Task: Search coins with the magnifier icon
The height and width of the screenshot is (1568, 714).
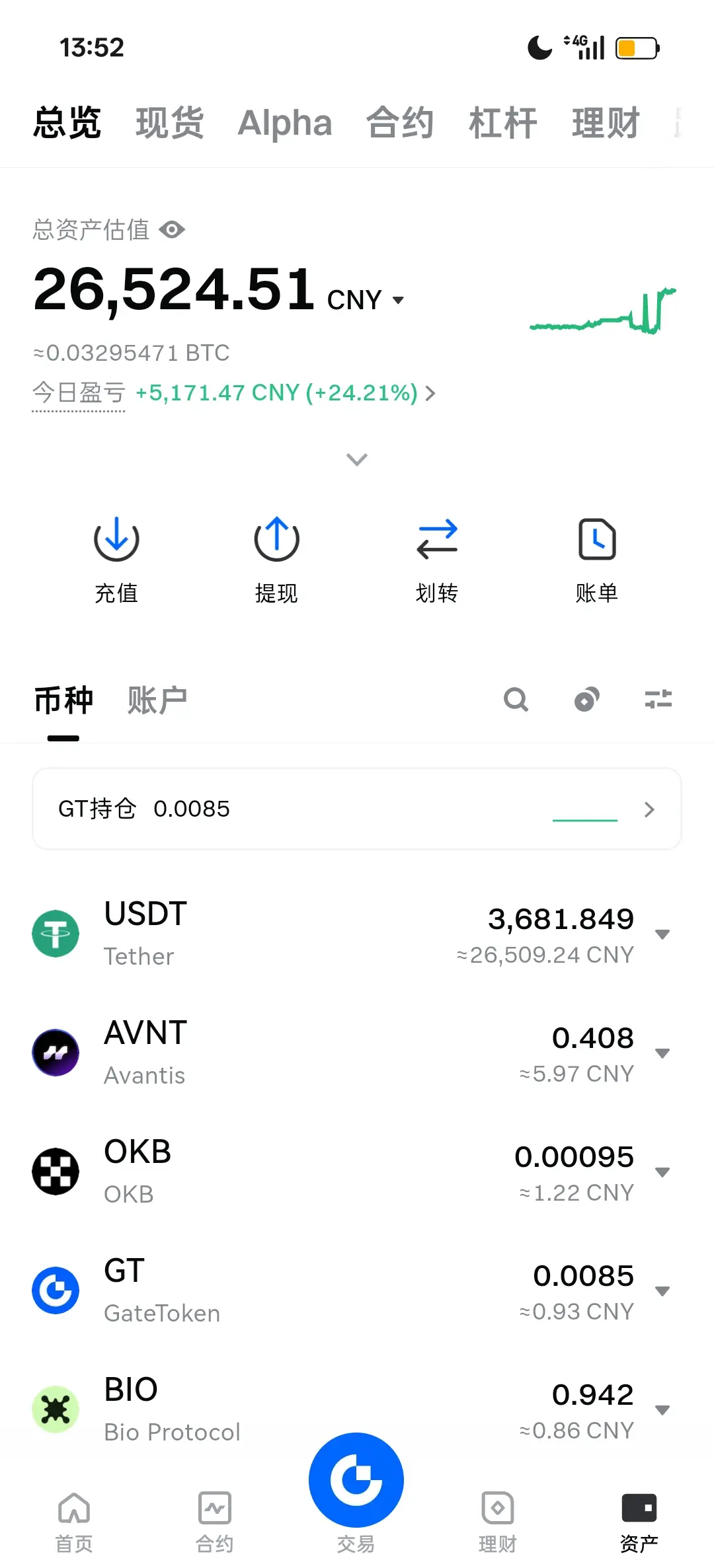Action: pos(516,699)
